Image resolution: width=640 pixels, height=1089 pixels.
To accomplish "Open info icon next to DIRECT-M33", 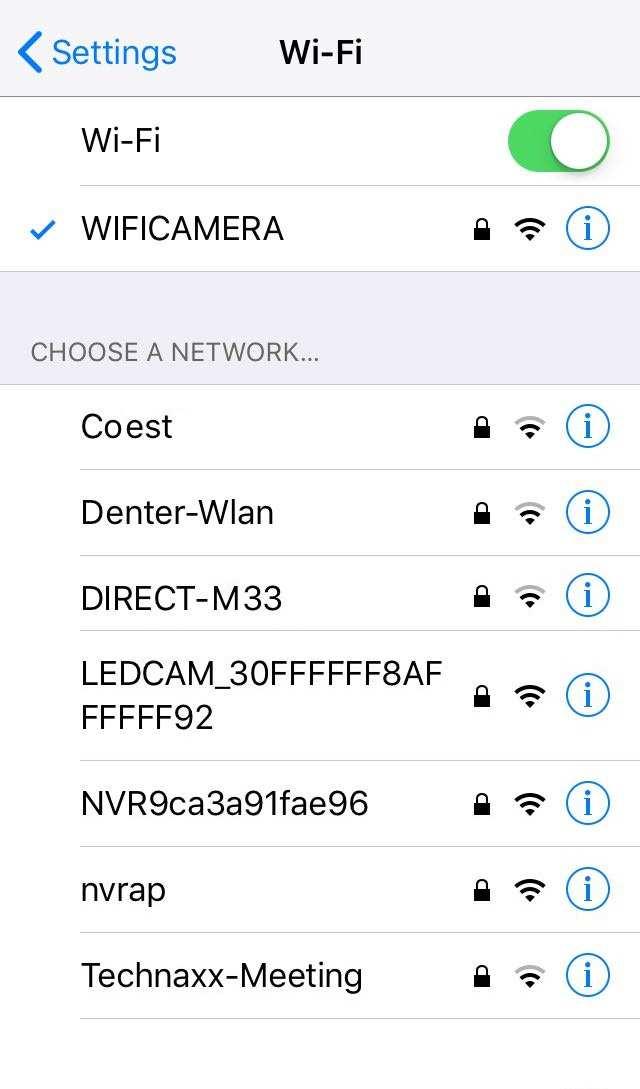I will point(587,596).
